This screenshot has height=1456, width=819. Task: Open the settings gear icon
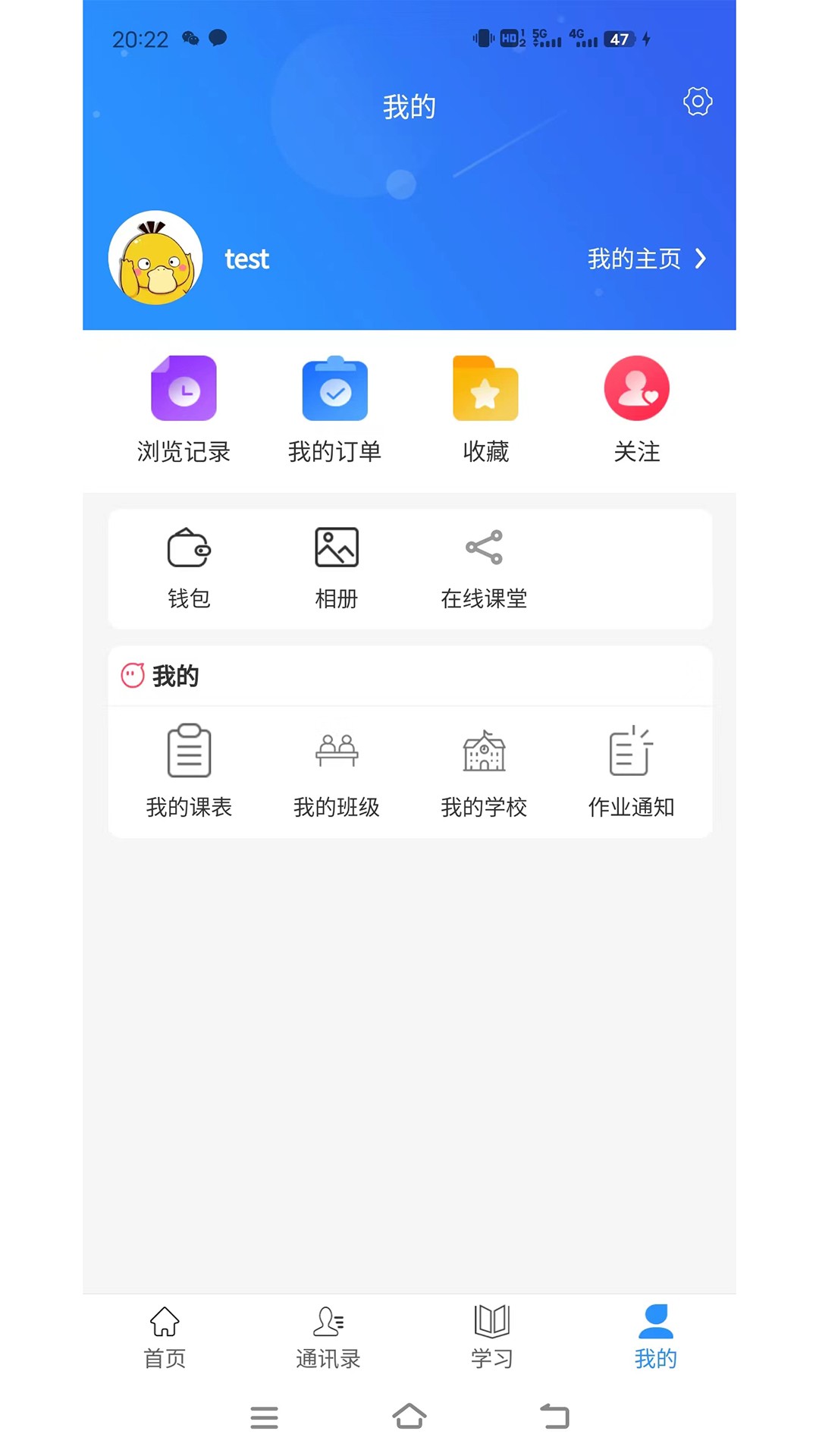point(697,101)
